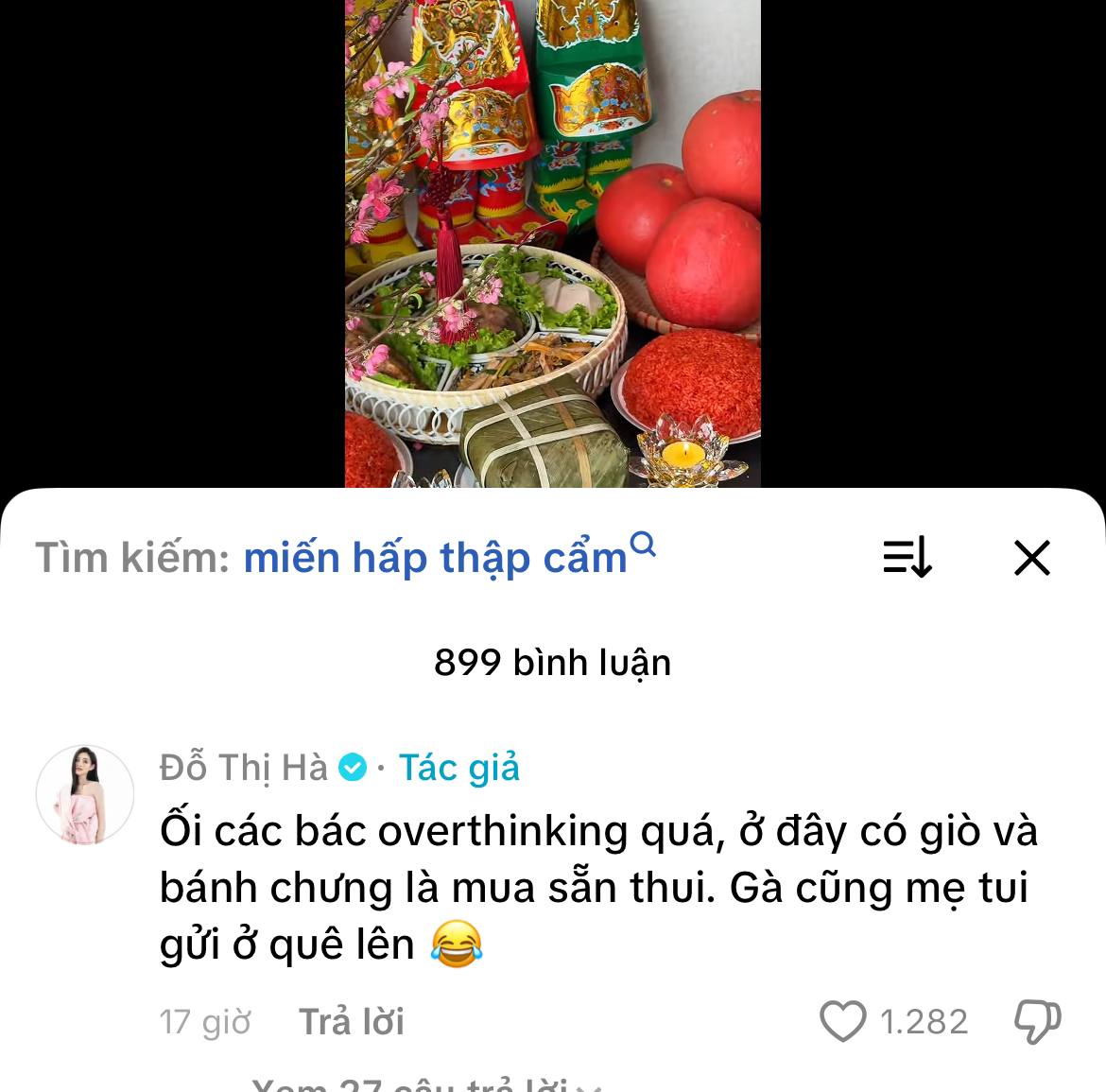Reply to Đỗ Thị Hà's comment
The image size is (1106, 1092).
pos(352,1022)
